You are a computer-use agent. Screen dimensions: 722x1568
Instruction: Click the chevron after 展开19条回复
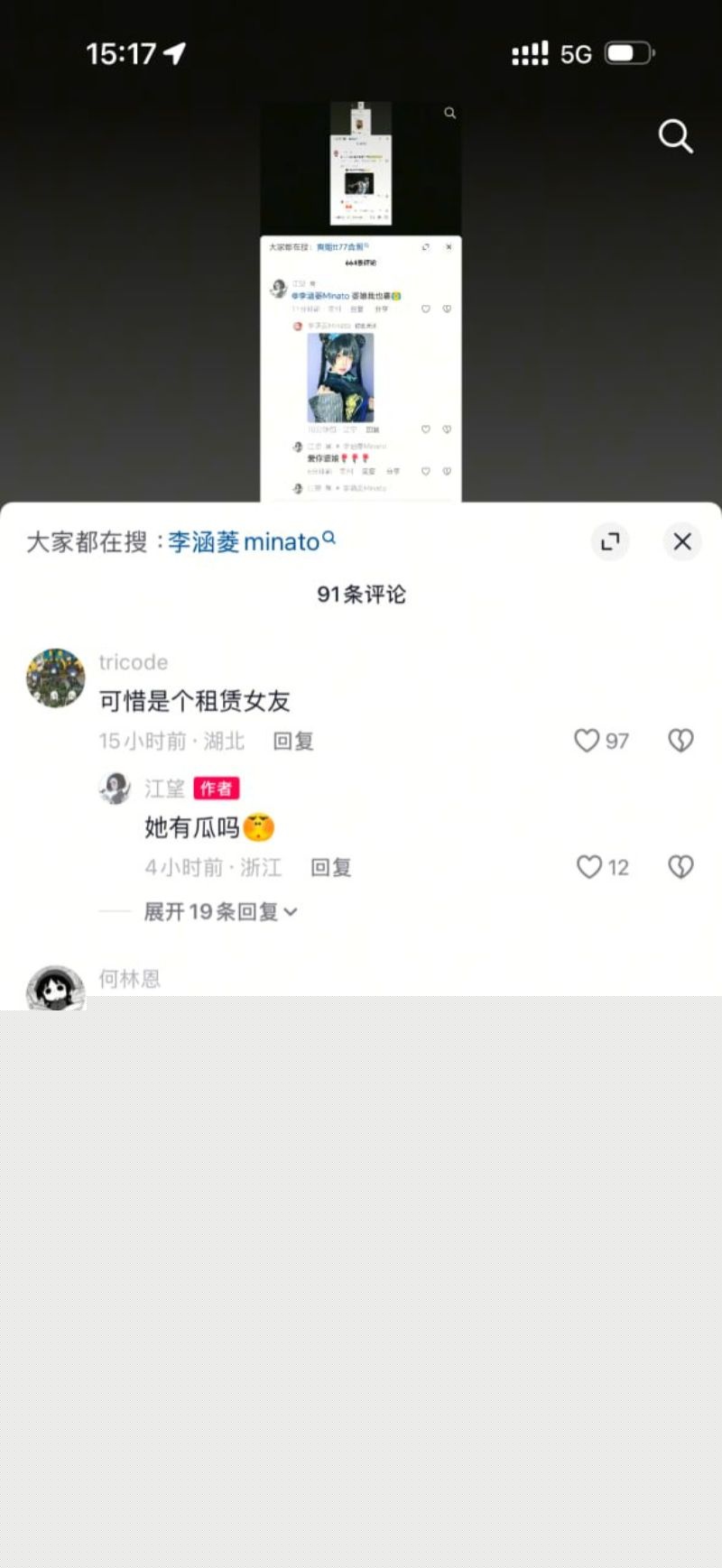coord(290,912)
